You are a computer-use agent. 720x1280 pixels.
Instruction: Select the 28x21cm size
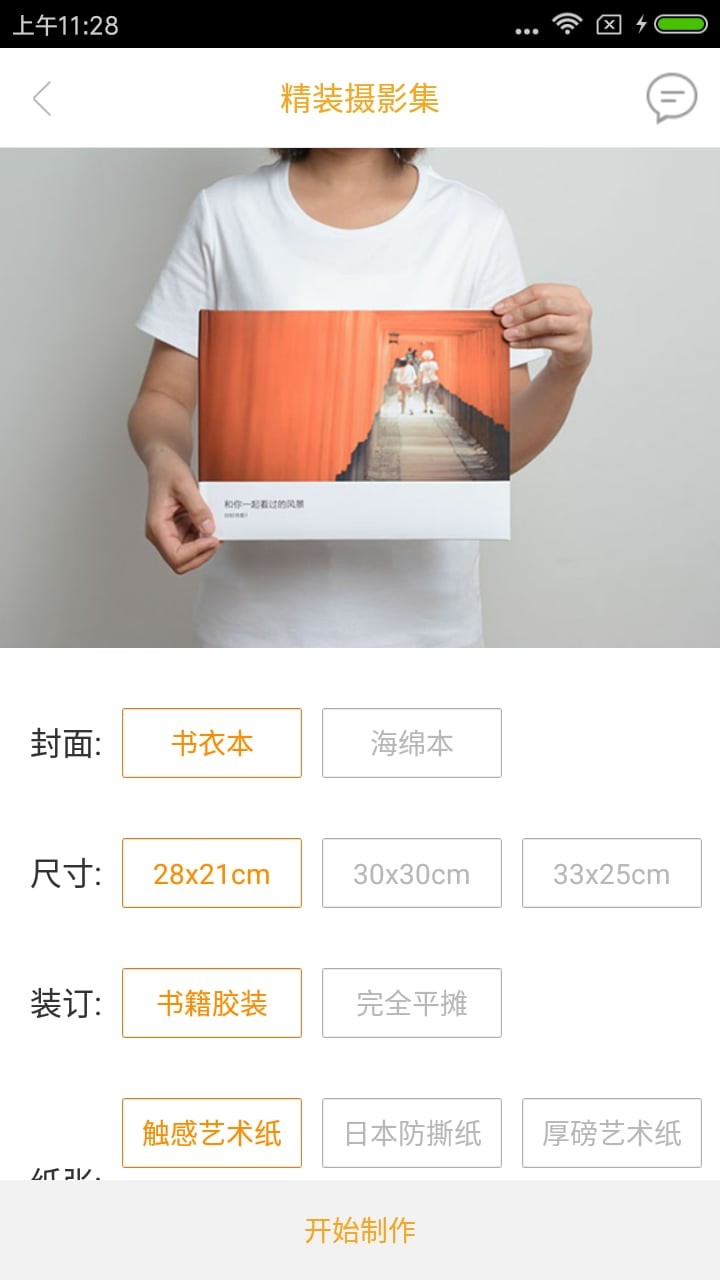(x=212, y=873)
